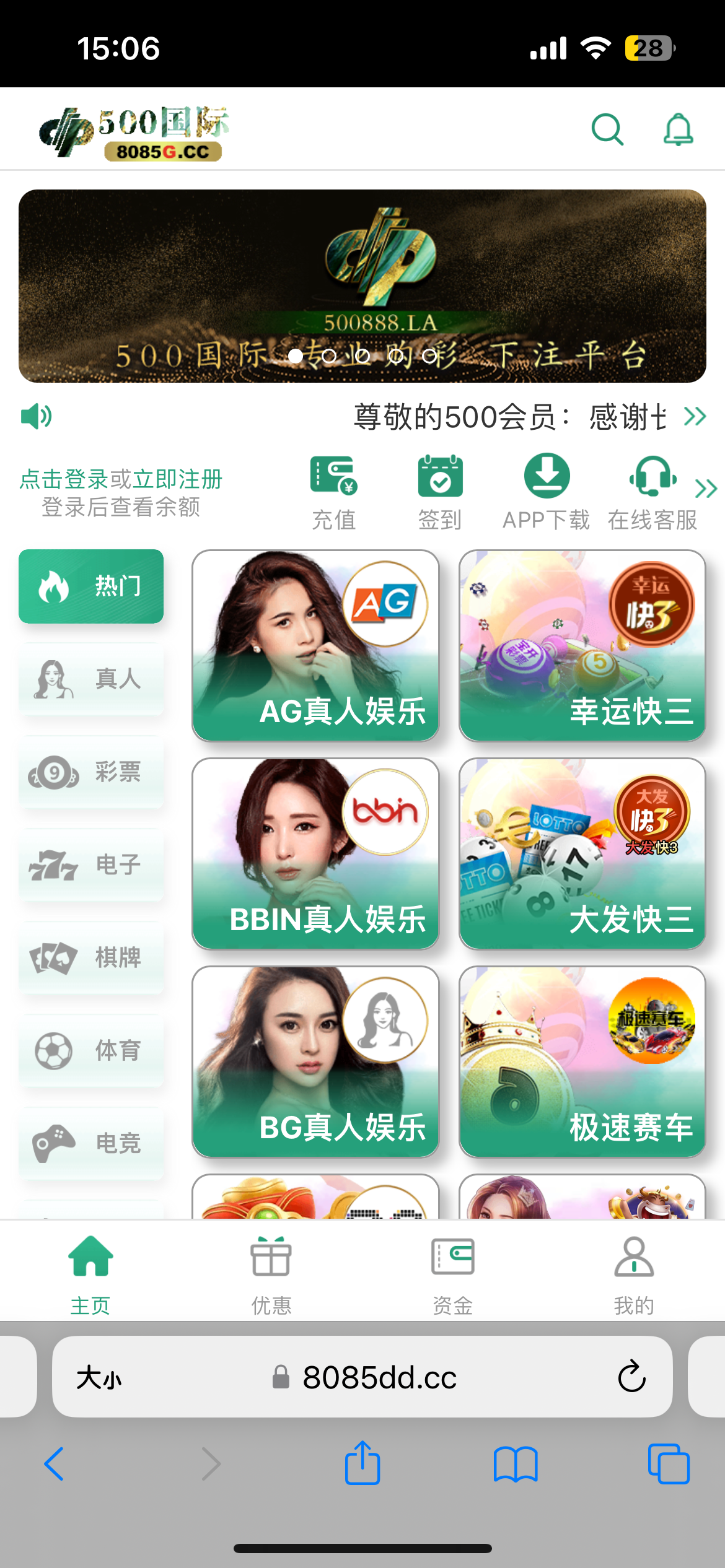Screen dimensions: 725x1568
Task: Launch BBIN真人娱乐 card
Action: pyautogui.click(x=315, y=853)
